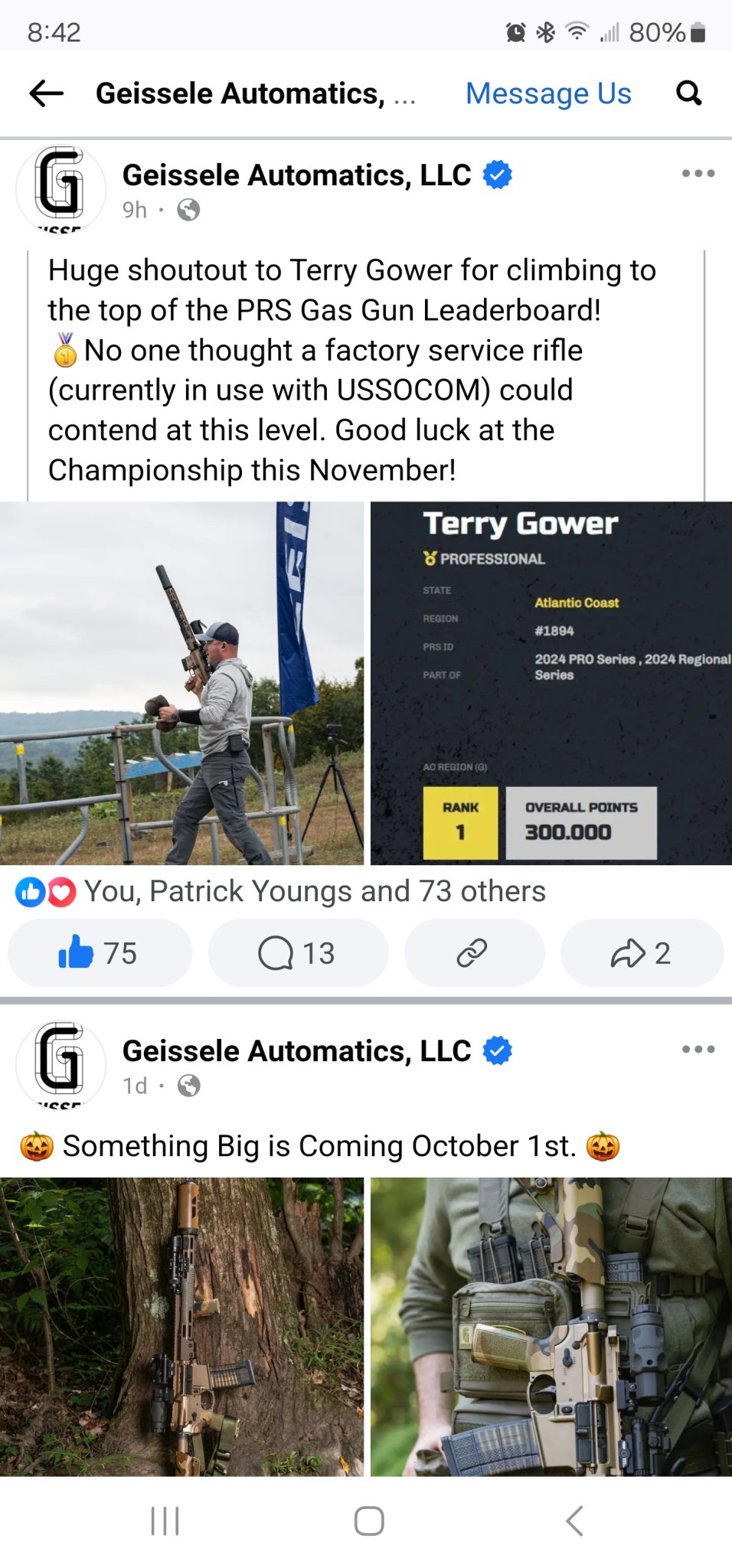Open recent apps from navigation bar

pos(165,1521)
